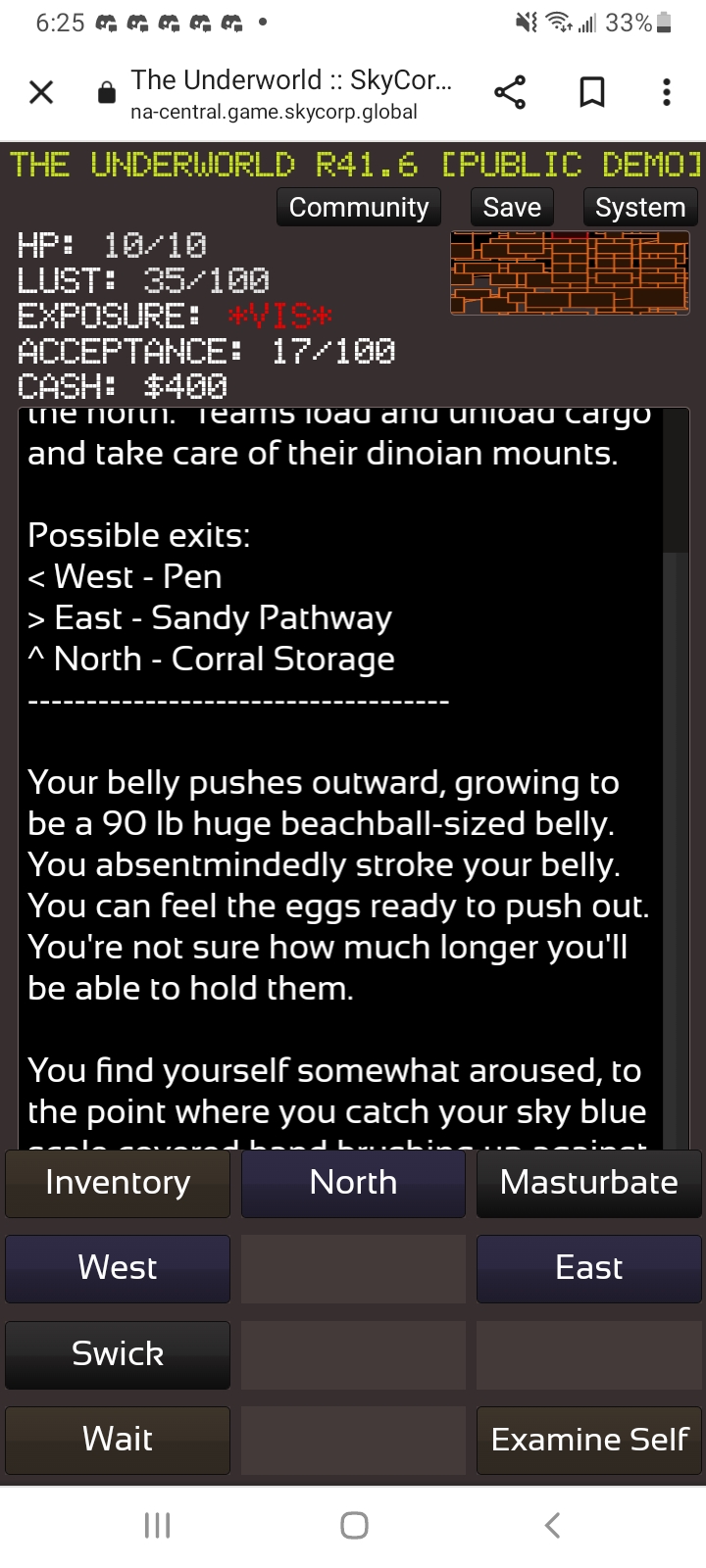The width and height of the screenshot is (706, 1568).
Task: Choose the Wait action
Action: click(x=118, y=1440)
